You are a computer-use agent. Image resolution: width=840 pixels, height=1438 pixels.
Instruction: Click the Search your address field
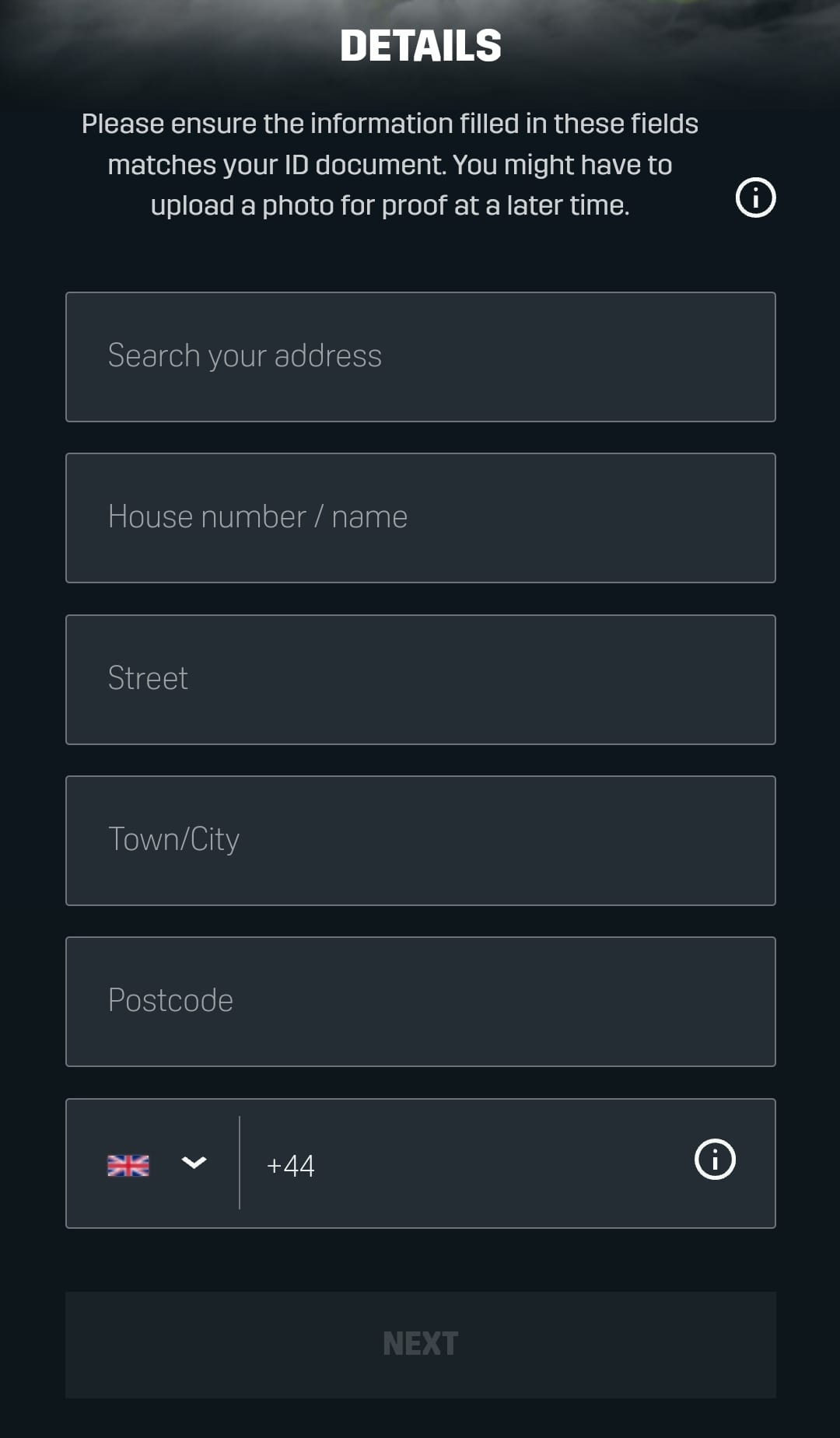pos(420,356)
